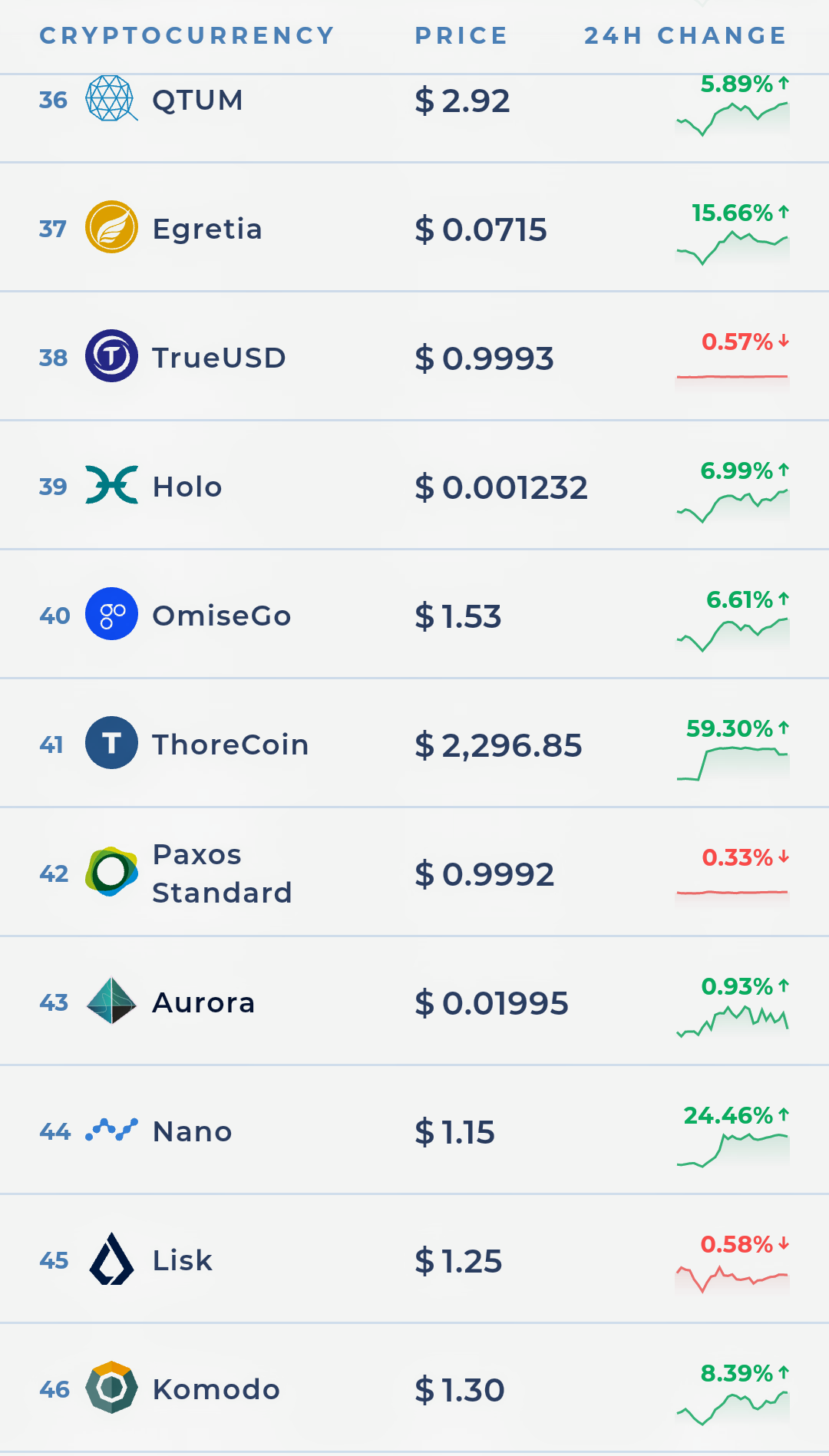Viewport: 829px width, 1456px height.
Task: Open the Aurora coin row
Action: 203,1002
